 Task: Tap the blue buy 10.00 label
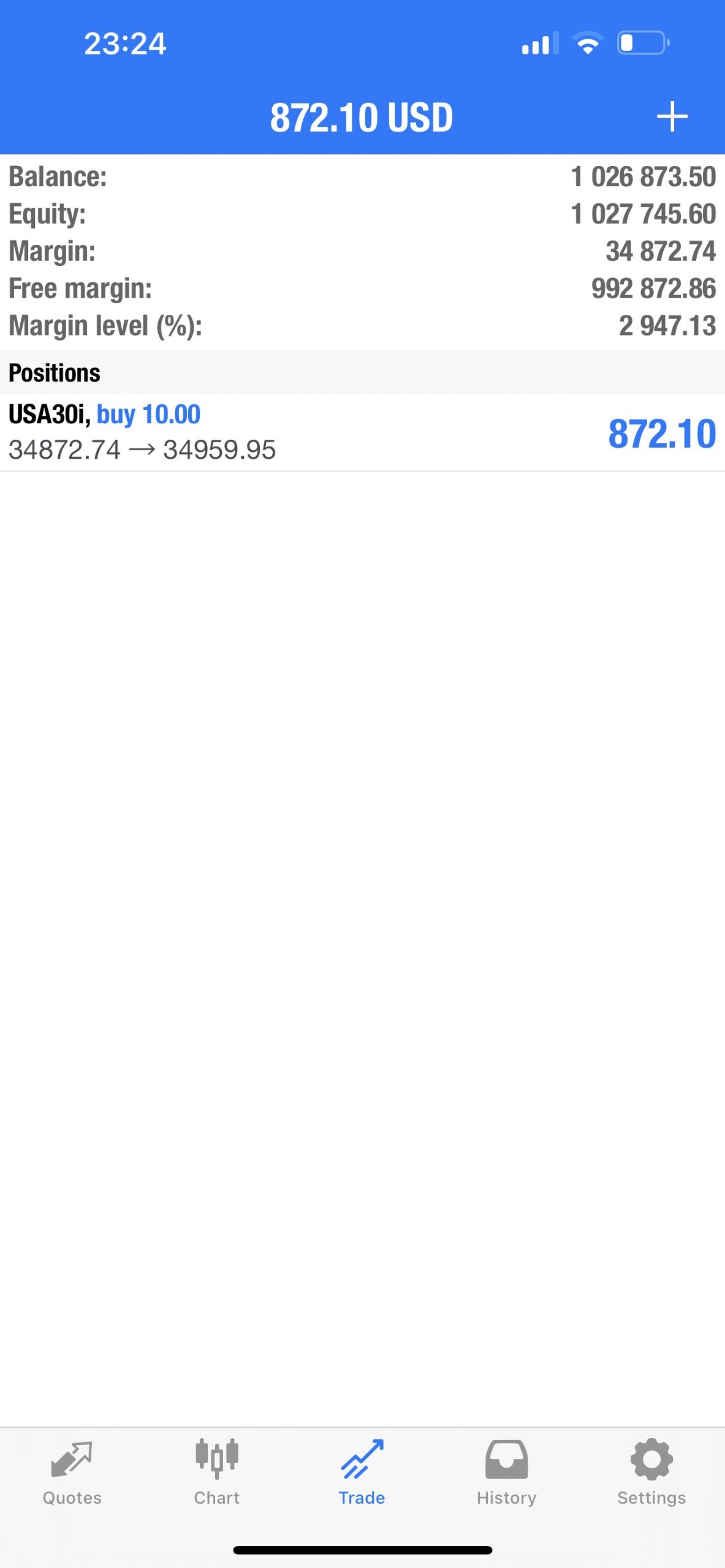(x=150, y=414)
